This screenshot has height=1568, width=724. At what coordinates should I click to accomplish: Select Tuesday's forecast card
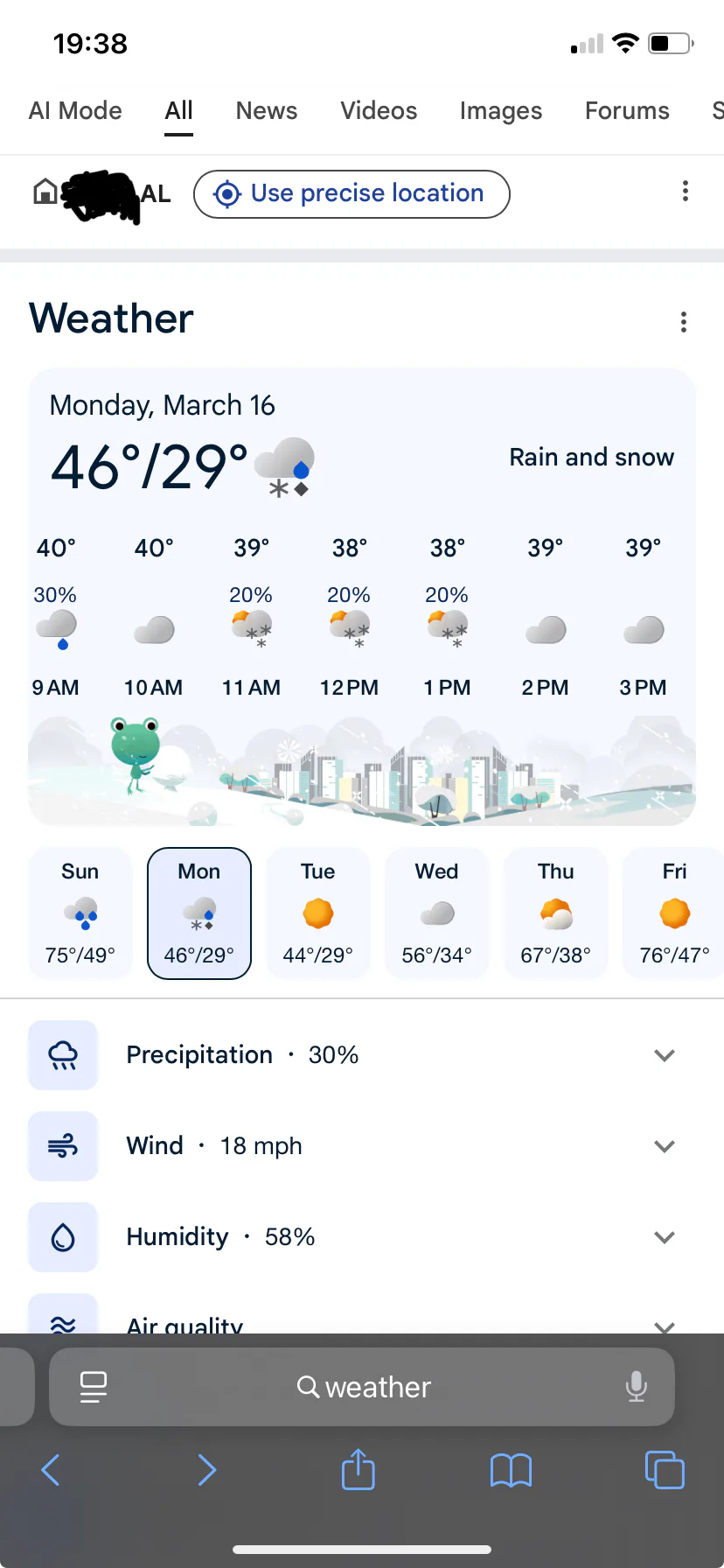click(x=318, y=913)
